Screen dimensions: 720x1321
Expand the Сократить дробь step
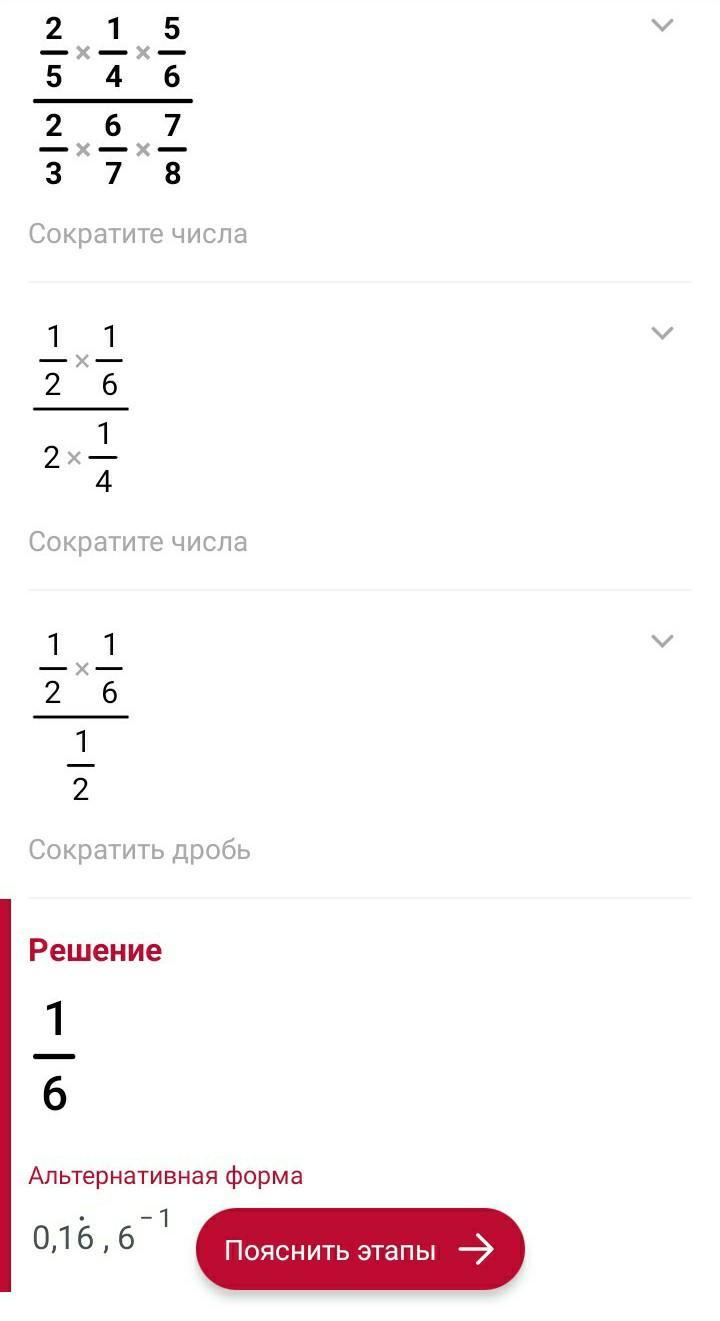pos(662,641)
